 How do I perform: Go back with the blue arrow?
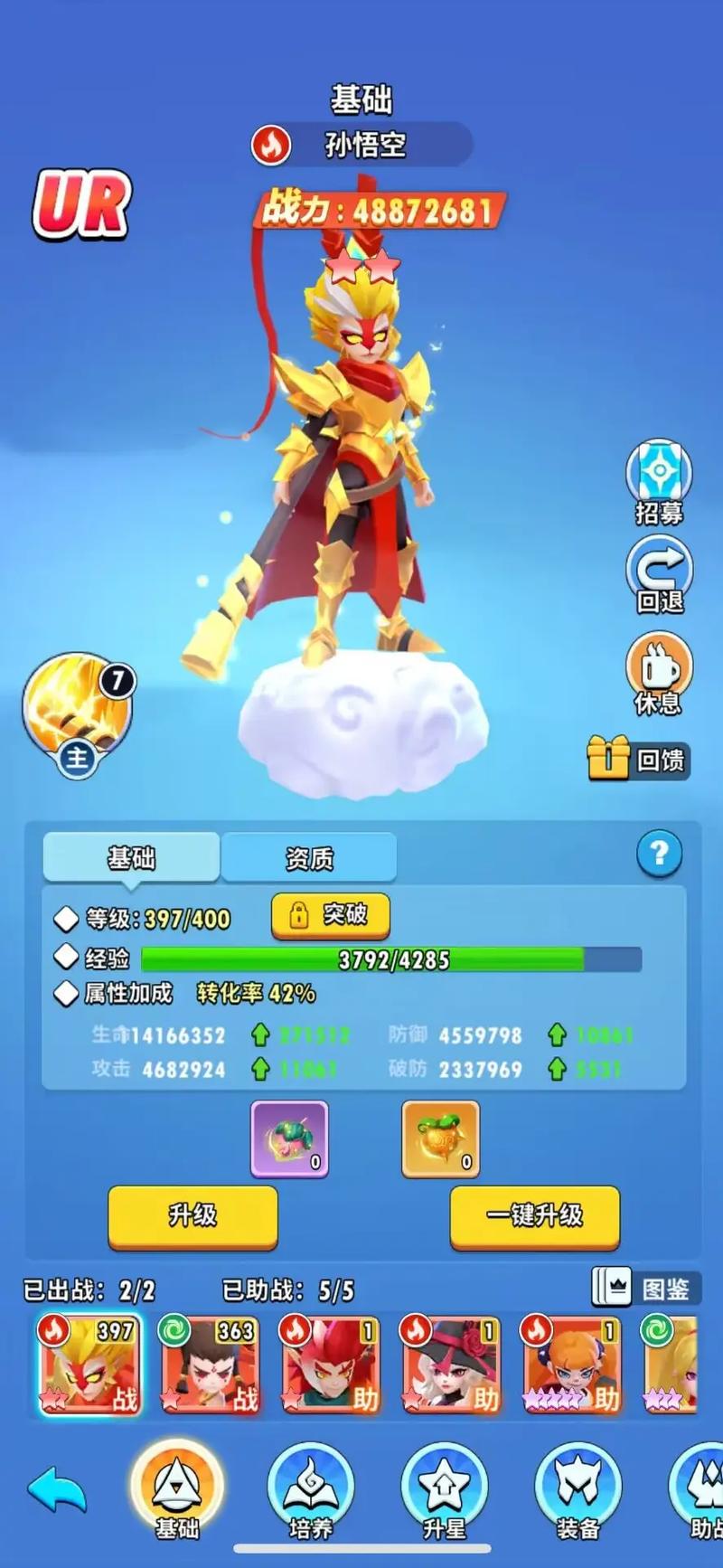(56, 1488)
